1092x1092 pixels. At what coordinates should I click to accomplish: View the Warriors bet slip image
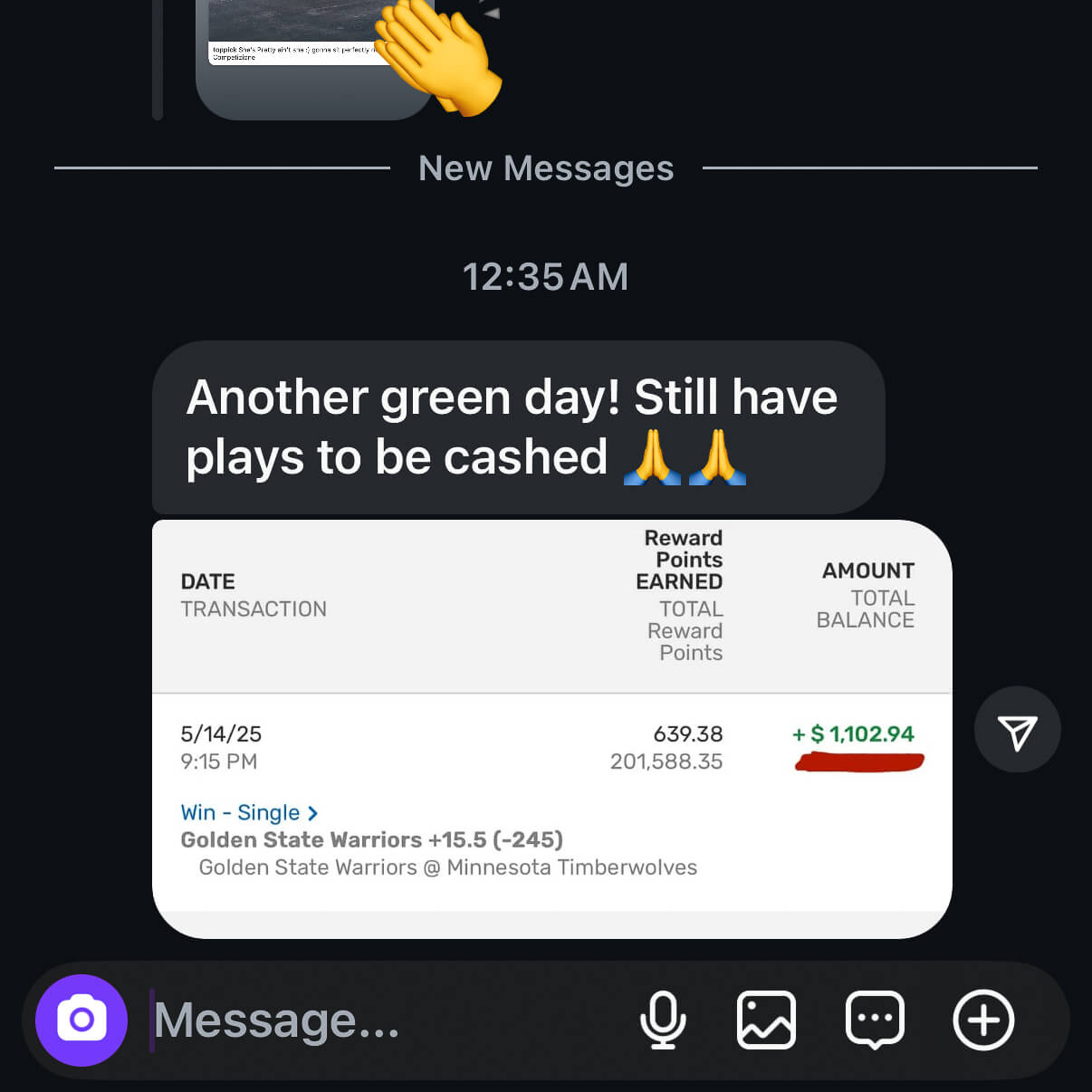(551, 729)
